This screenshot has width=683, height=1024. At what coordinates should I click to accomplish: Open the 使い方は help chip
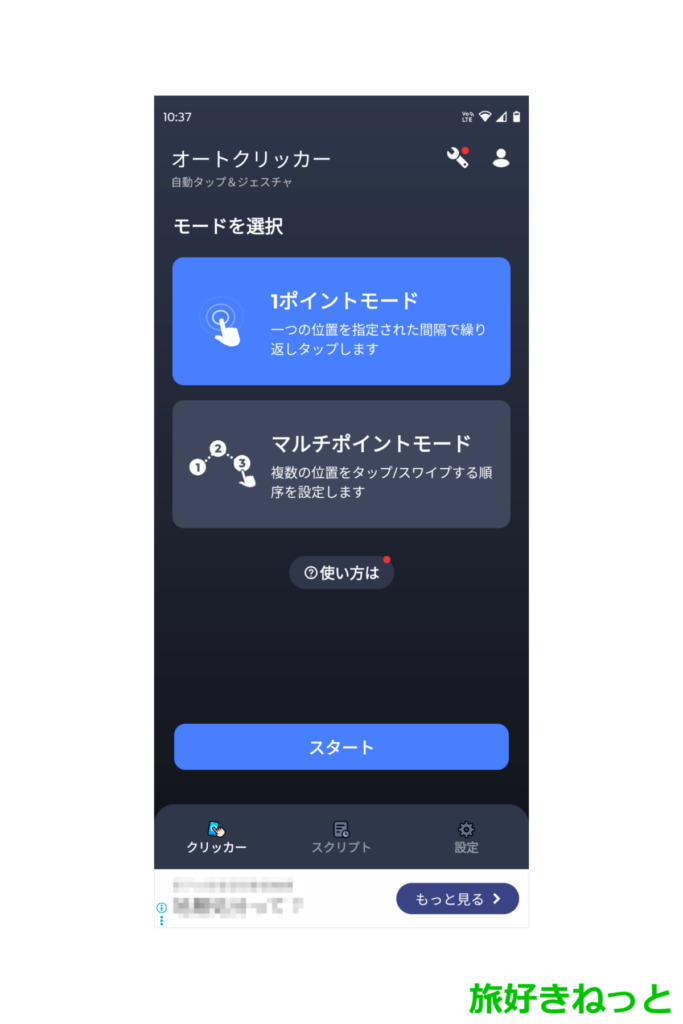[x=341, y=573]
